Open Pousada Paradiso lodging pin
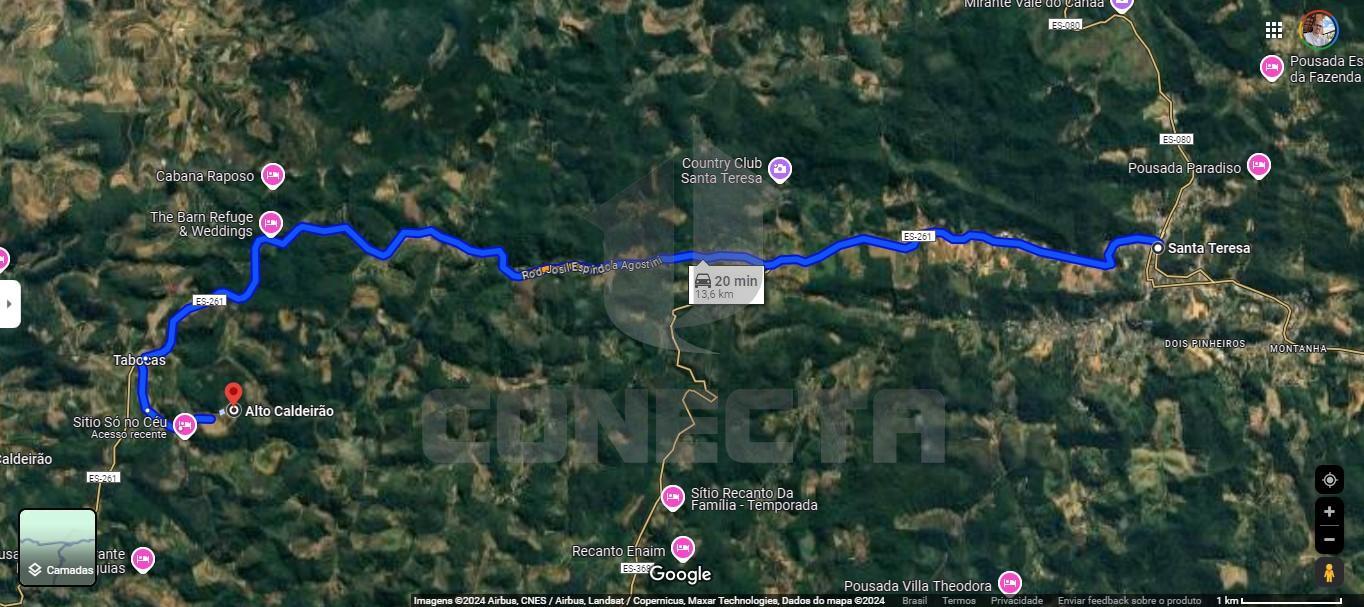 point(1259,166)
